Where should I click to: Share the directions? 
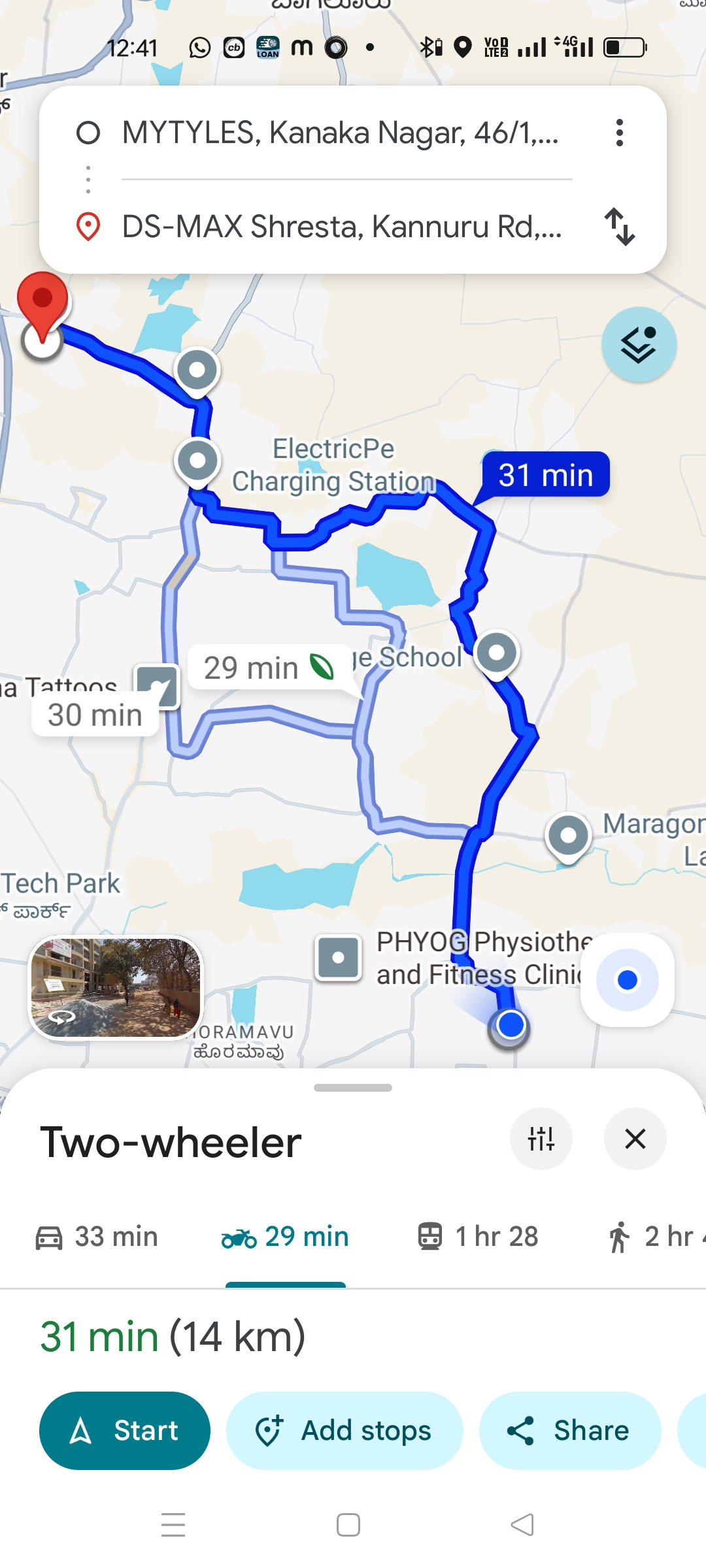pos(569,1431)
